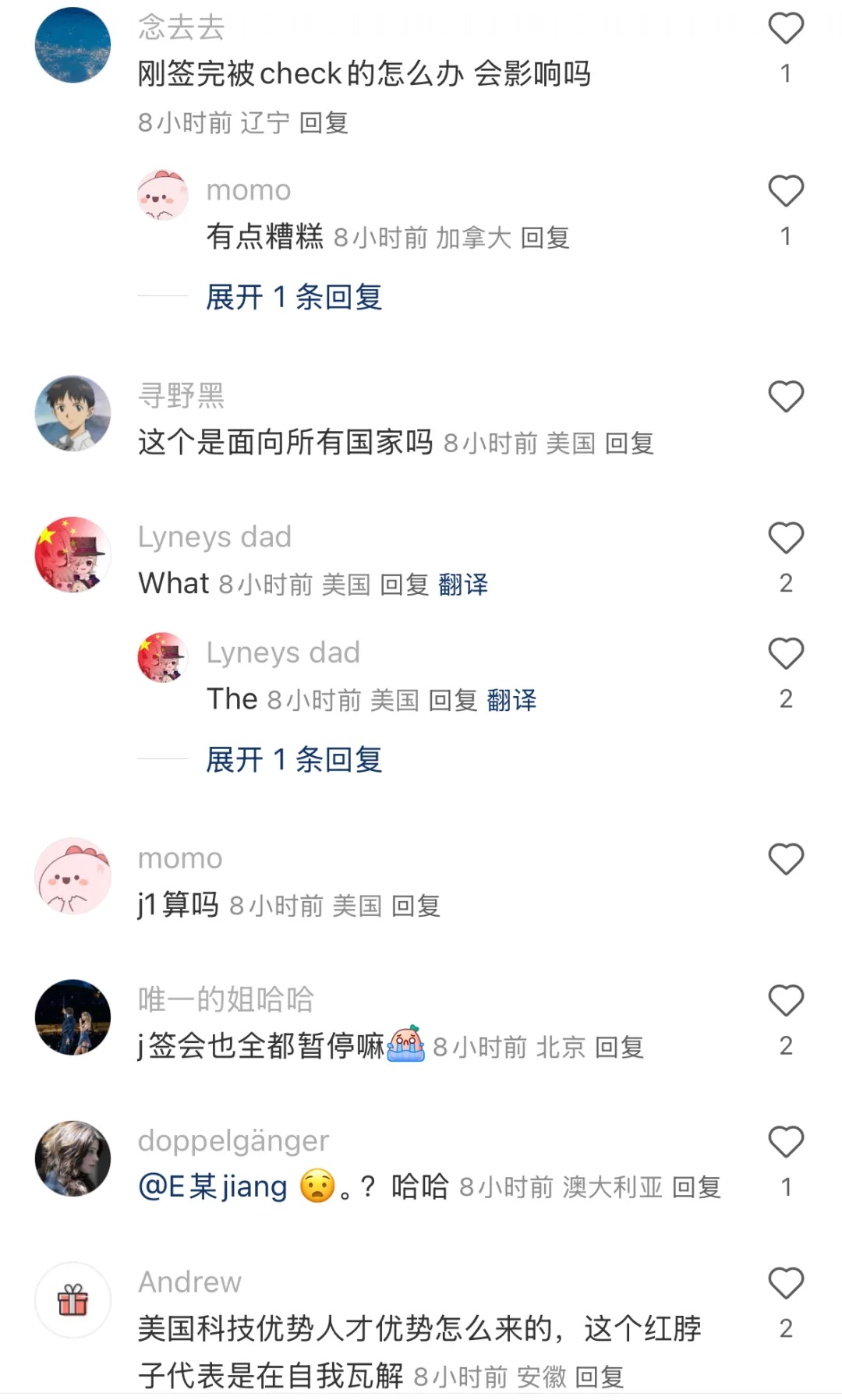Screen dimensions: 842x1400
Task: Like 念去去's comment about check
Action: [x=785, y=30]
